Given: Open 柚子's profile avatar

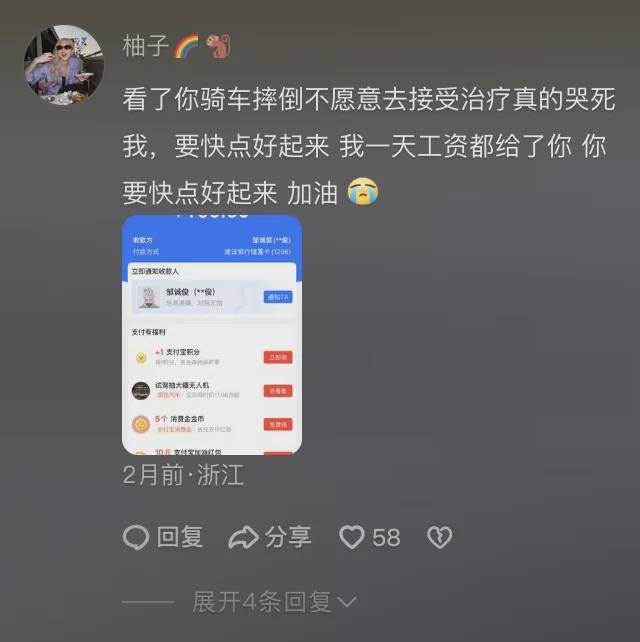Looking at the screenshot, I should 64,65.
